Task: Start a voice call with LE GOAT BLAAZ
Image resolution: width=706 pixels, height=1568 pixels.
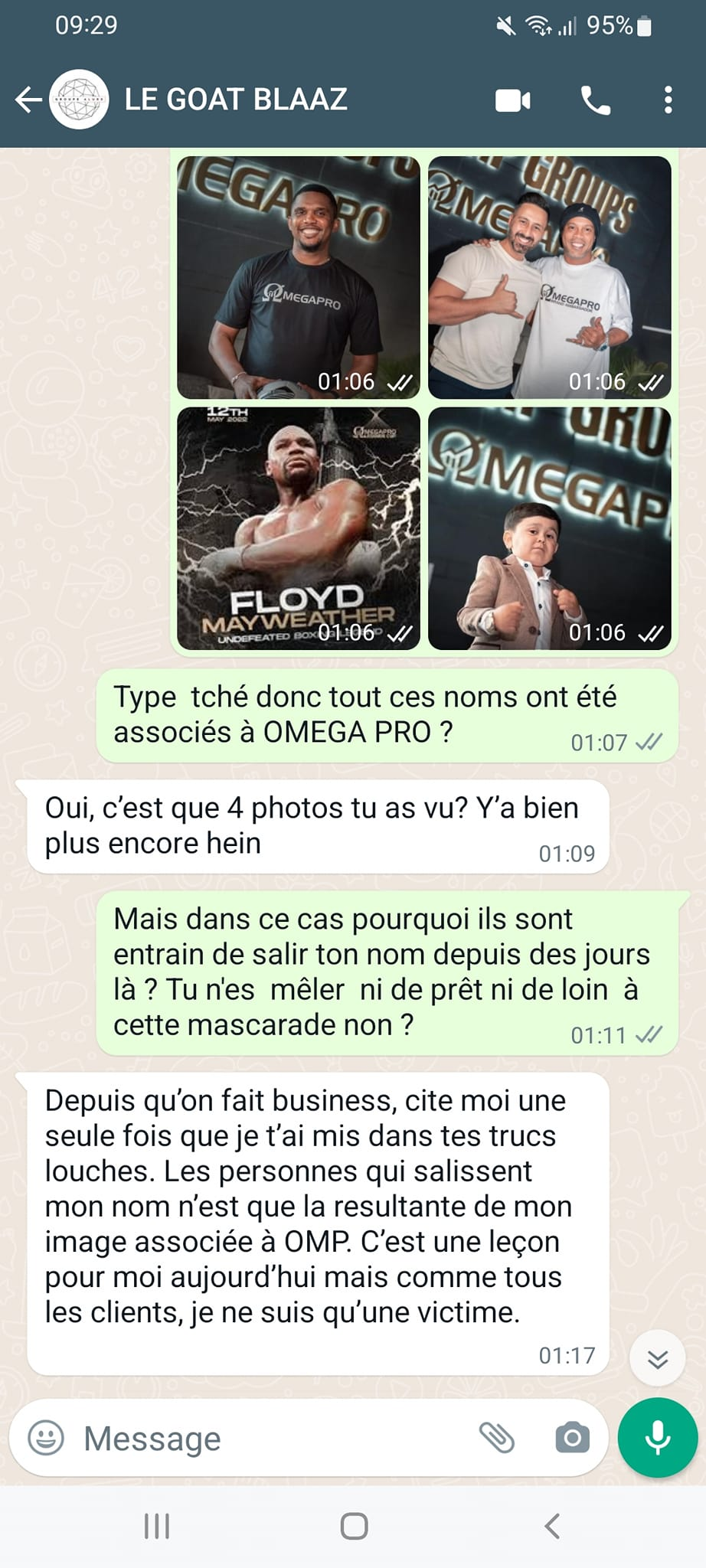Action: tap(595, 100)
